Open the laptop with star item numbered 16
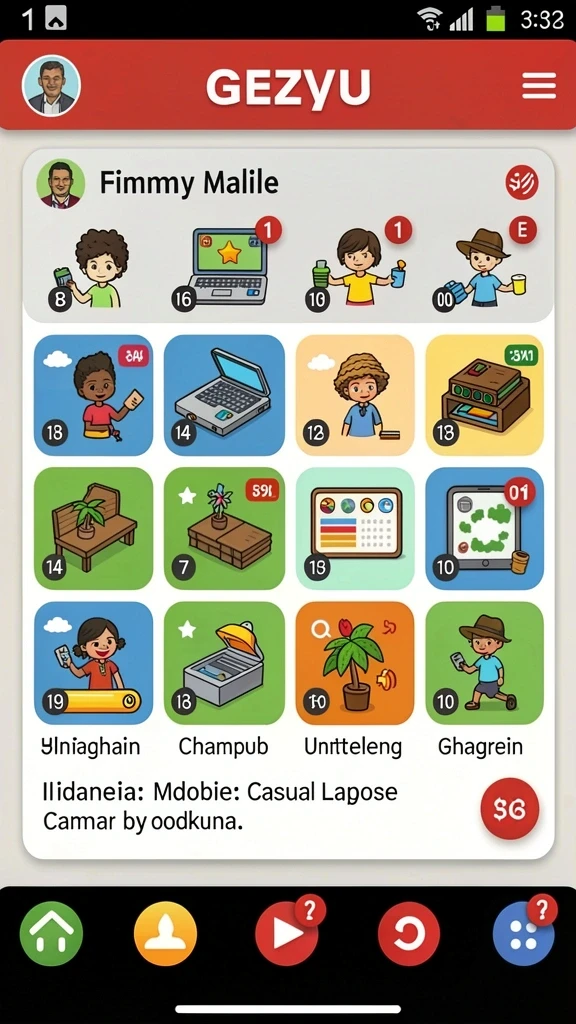Screen dimensions: 576x1024 224,266
